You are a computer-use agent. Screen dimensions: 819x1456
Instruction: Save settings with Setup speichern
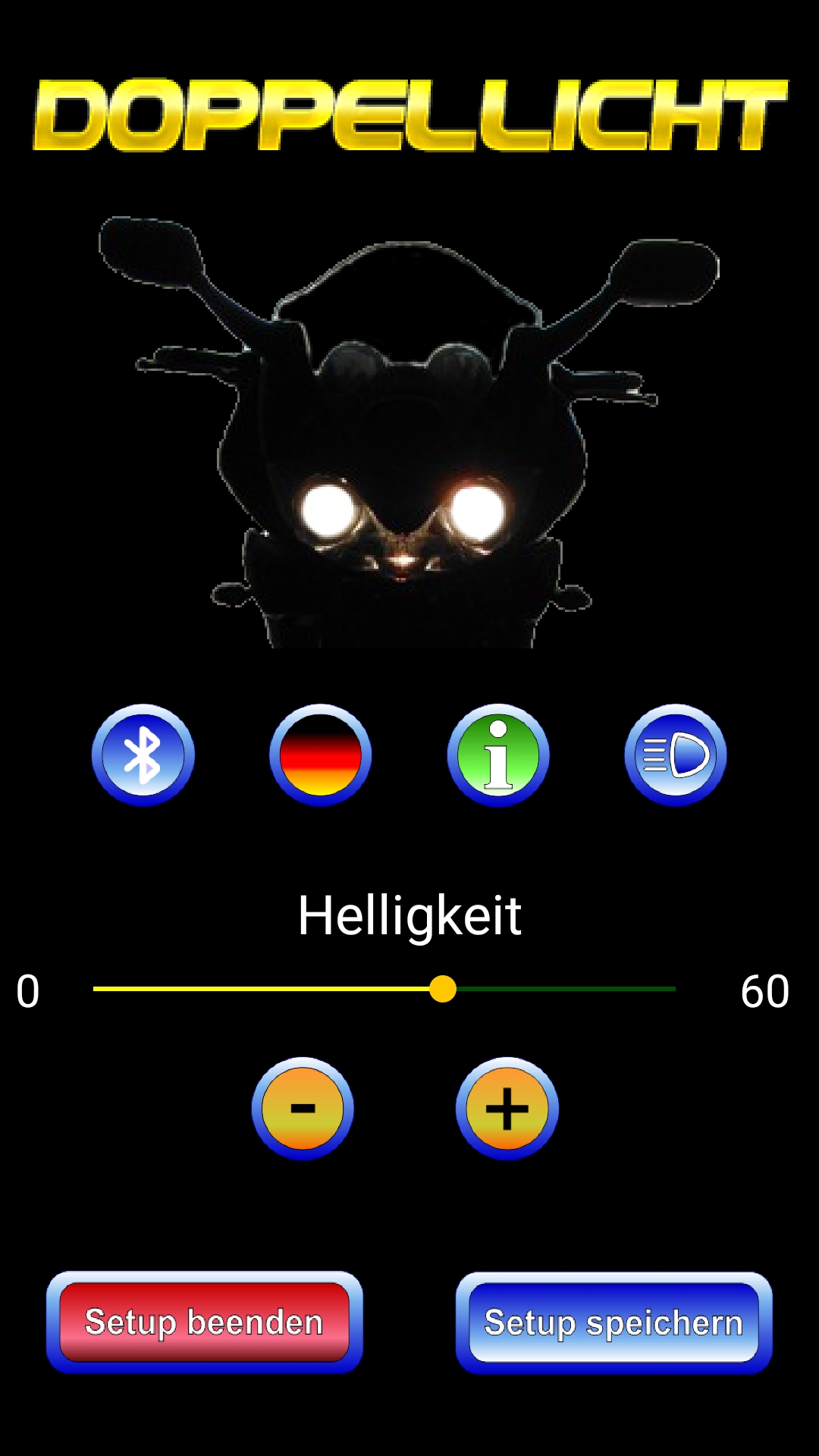614,1323
